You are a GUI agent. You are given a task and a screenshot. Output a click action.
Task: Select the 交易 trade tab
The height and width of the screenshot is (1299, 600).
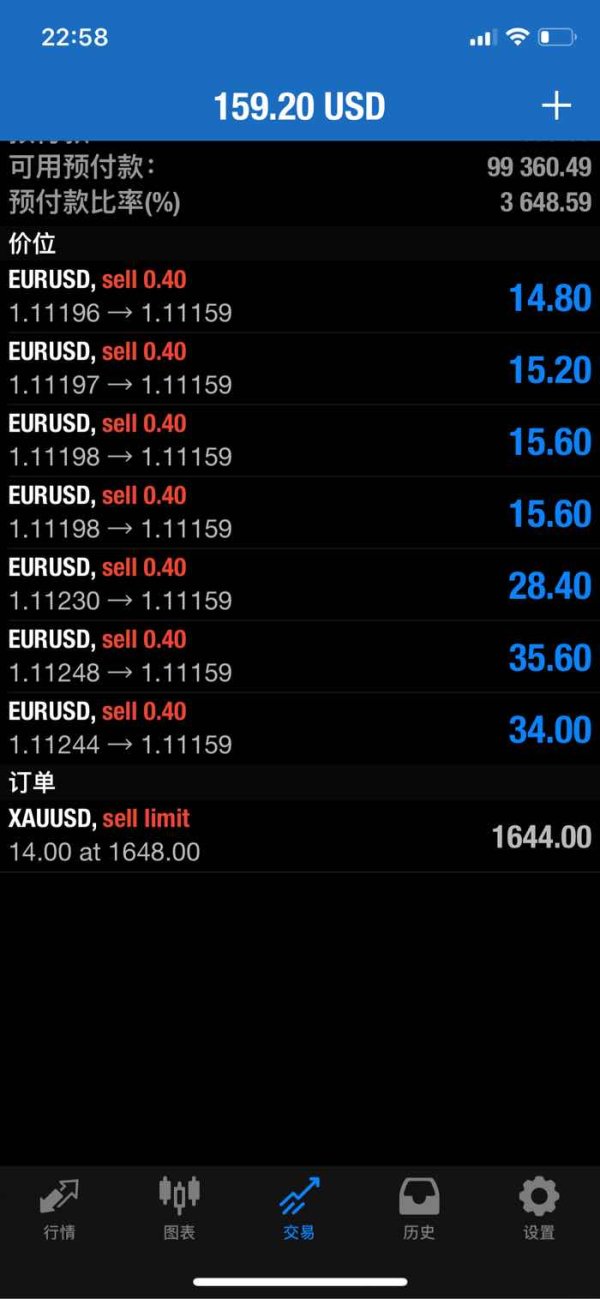299,1208
